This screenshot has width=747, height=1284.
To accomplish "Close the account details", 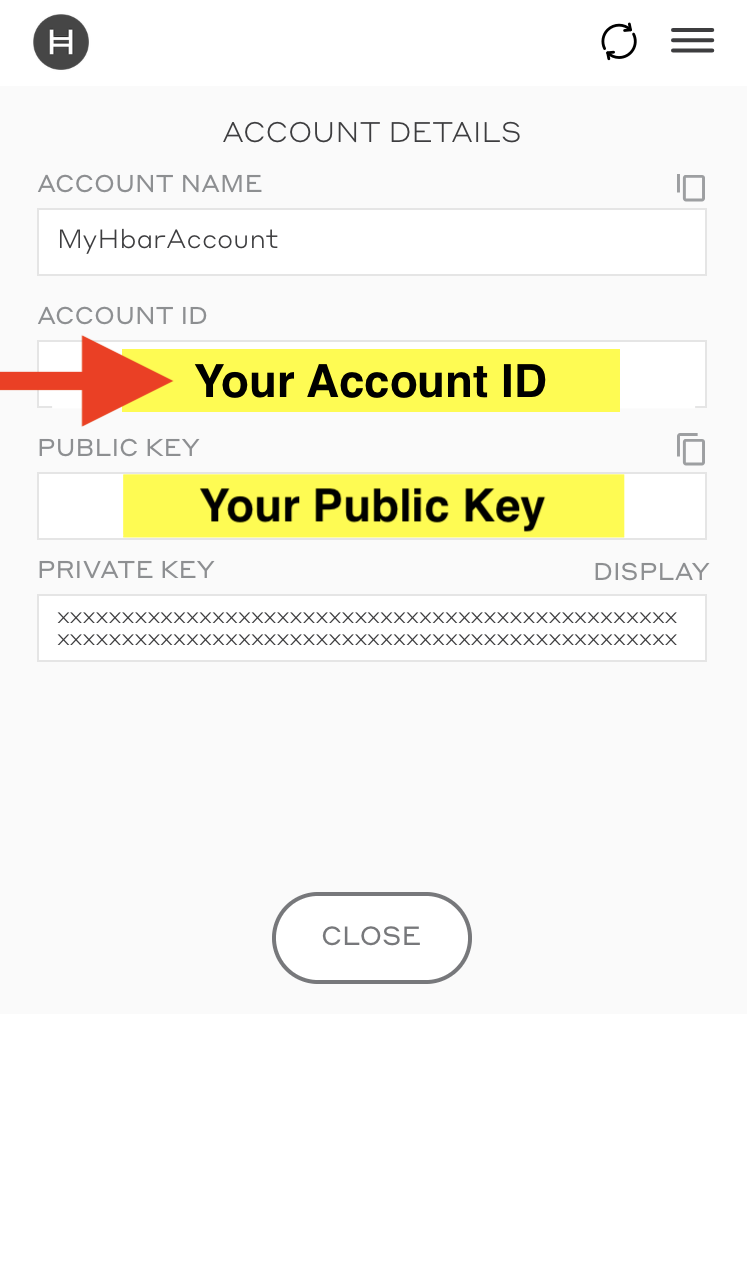I will tap(371, 937).
